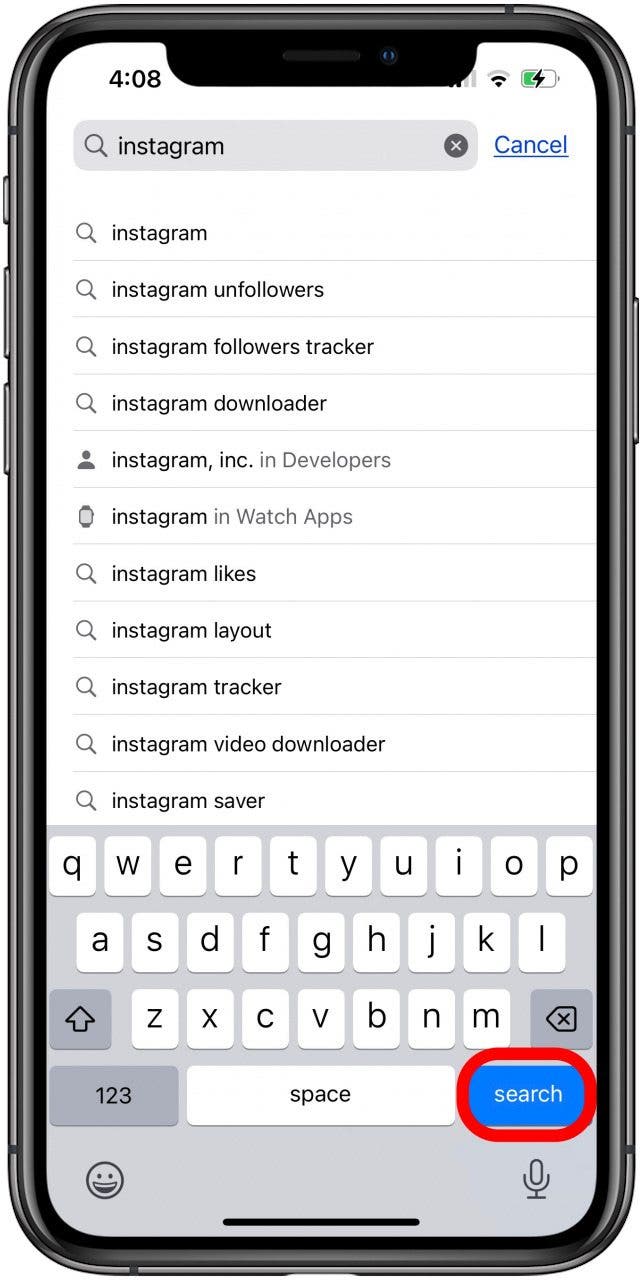Screen dimensions: 642x1280
Task: Open 'instagram, inc.' in Developers
Action: [250, 461]
